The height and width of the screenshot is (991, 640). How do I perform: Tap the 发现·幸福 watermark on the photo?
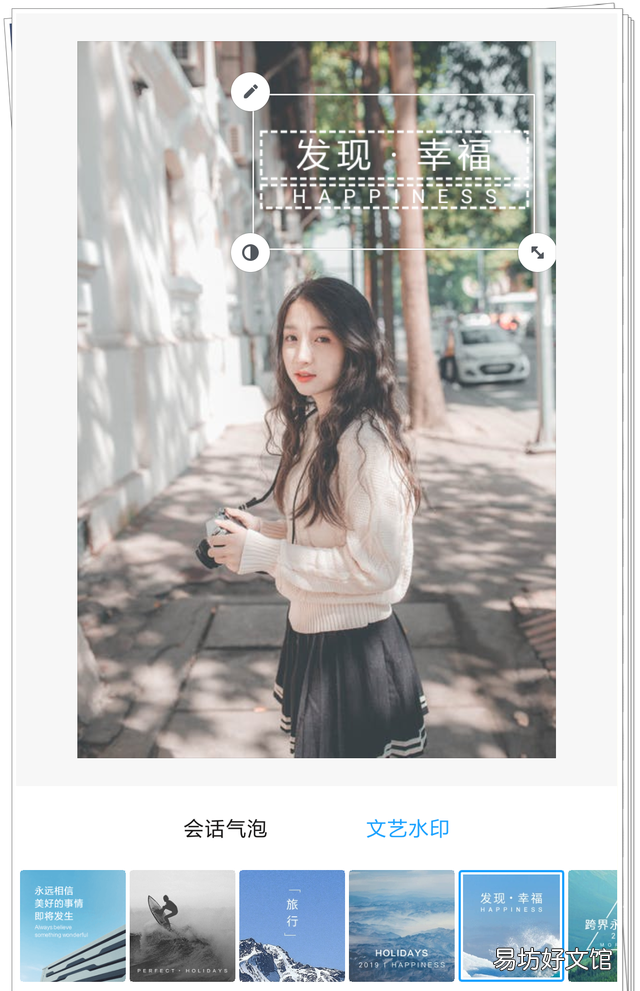393,167
